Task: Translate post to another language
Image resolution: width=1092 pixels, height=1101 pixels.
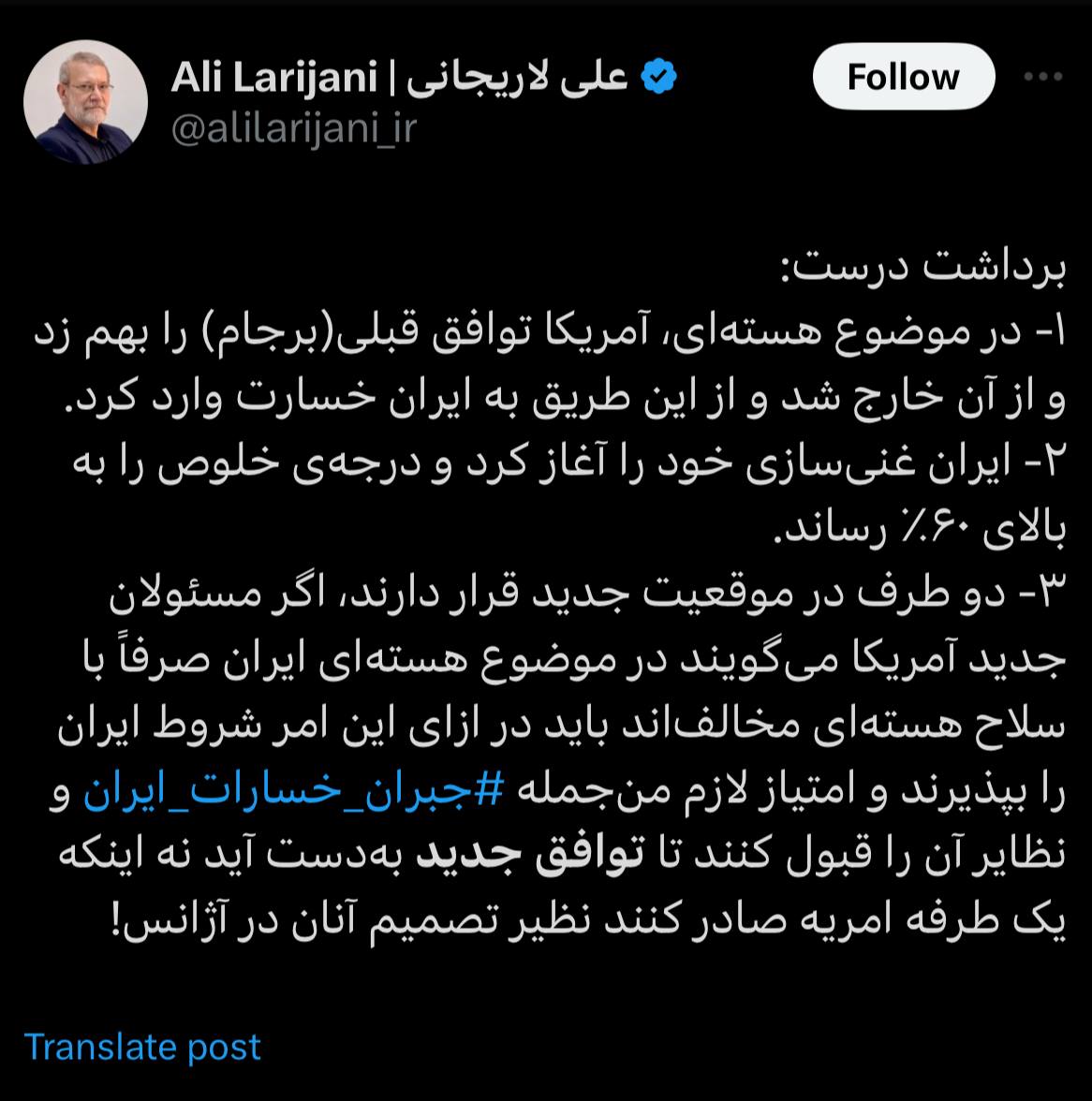Action: (142, 1046)
